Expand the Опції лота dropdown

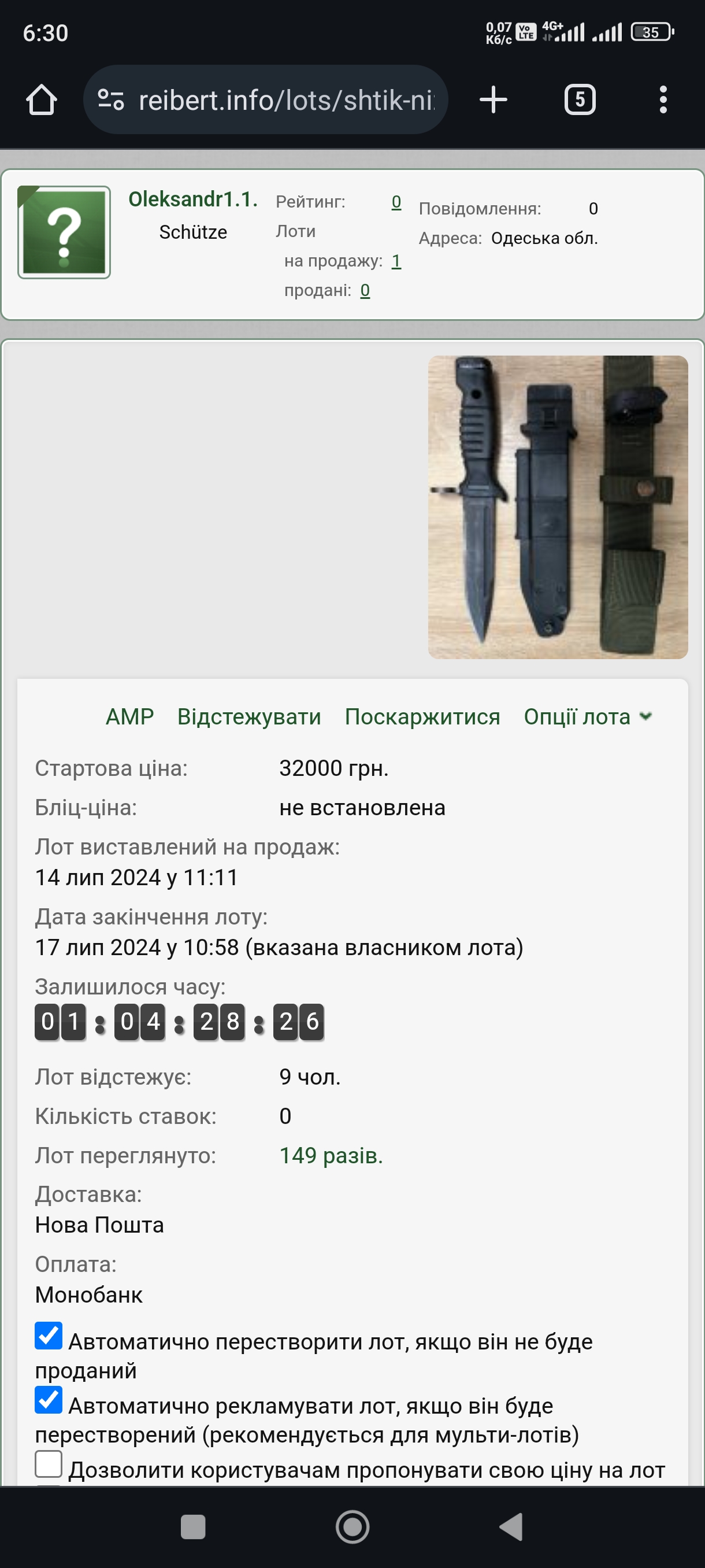(587, 716)
